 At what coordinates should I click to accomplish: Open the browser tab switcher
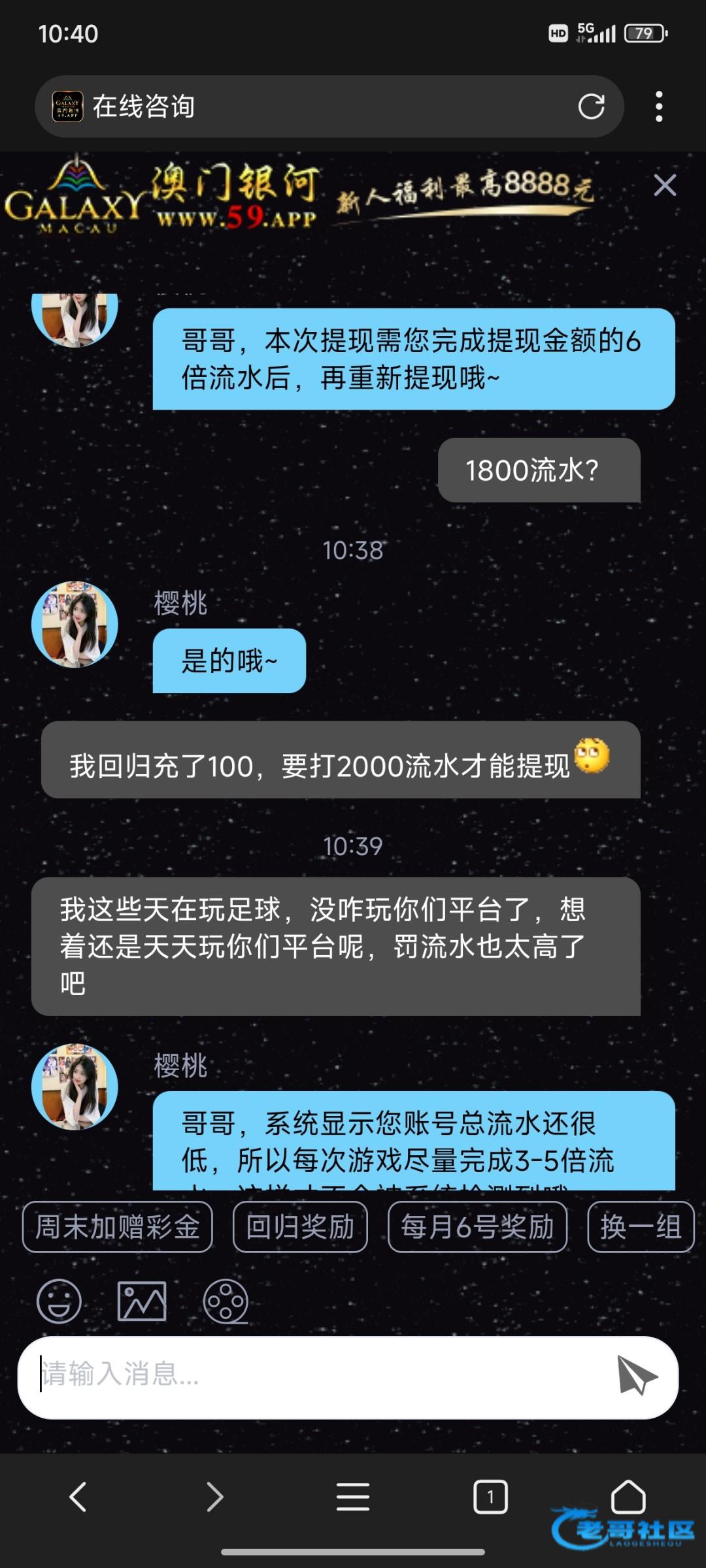tap(490, 1497)
